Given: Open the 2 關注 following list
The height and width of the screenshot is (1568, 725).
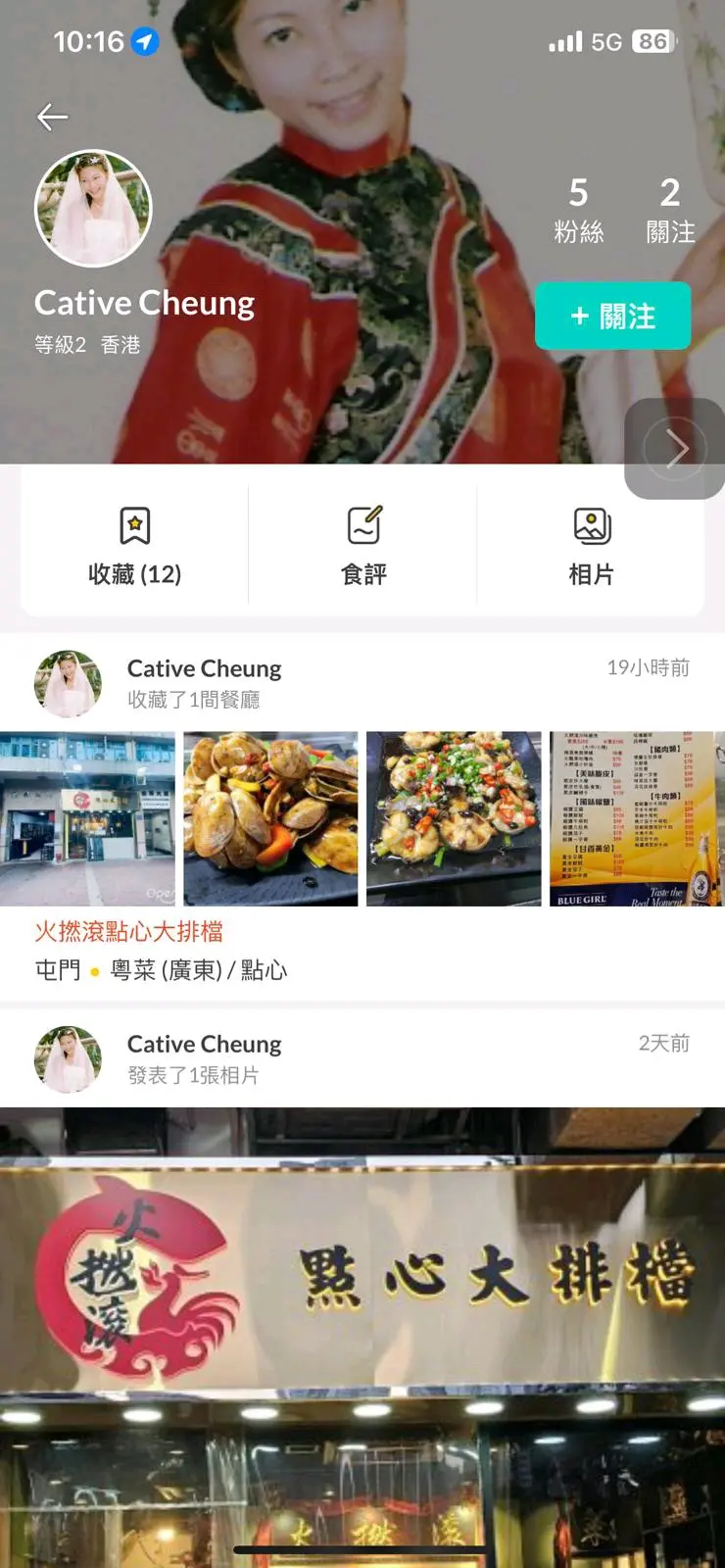Looking at the screenshot, I should [670, 209].
